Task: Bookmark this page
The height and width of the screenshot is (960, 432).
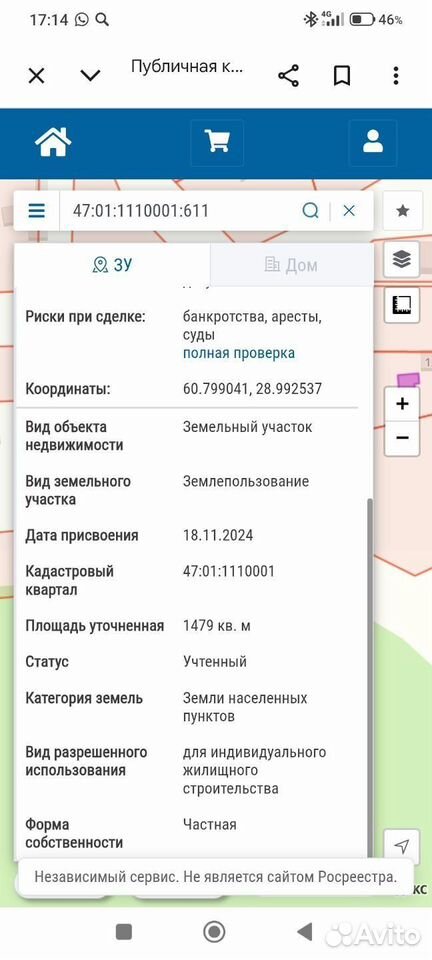Action: click(342, 77)
